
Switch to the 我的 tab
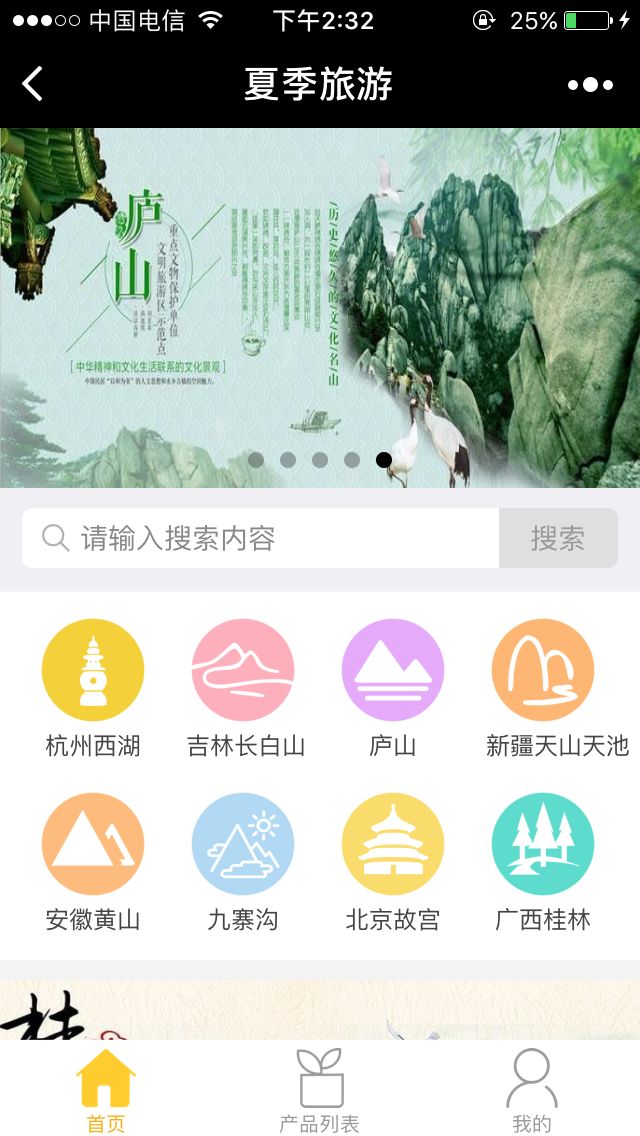point(531,1091)
